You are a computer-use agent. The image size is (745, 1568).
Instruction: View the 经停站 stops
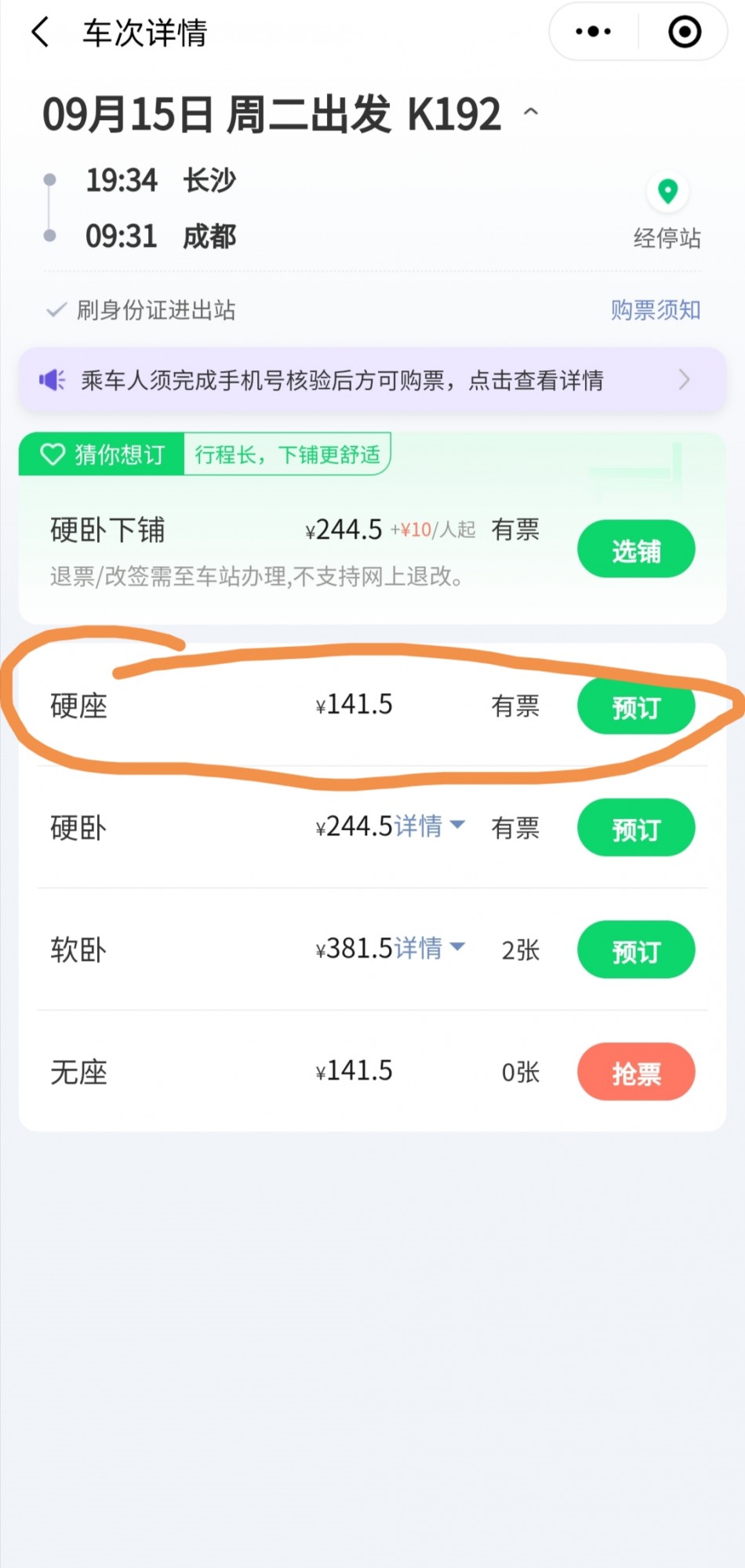(667, 209)
